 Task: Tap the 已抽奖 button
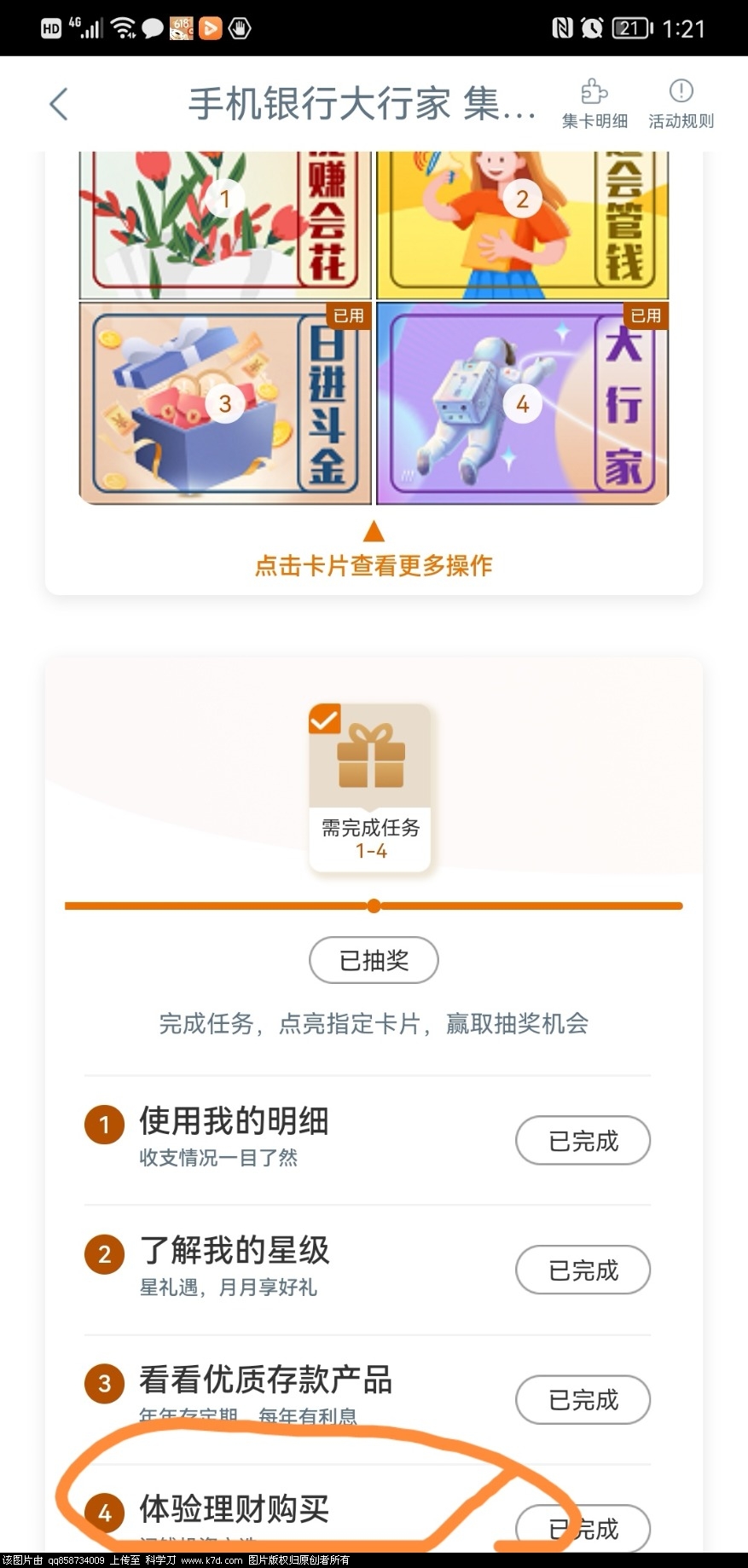[x=374, y=960]
